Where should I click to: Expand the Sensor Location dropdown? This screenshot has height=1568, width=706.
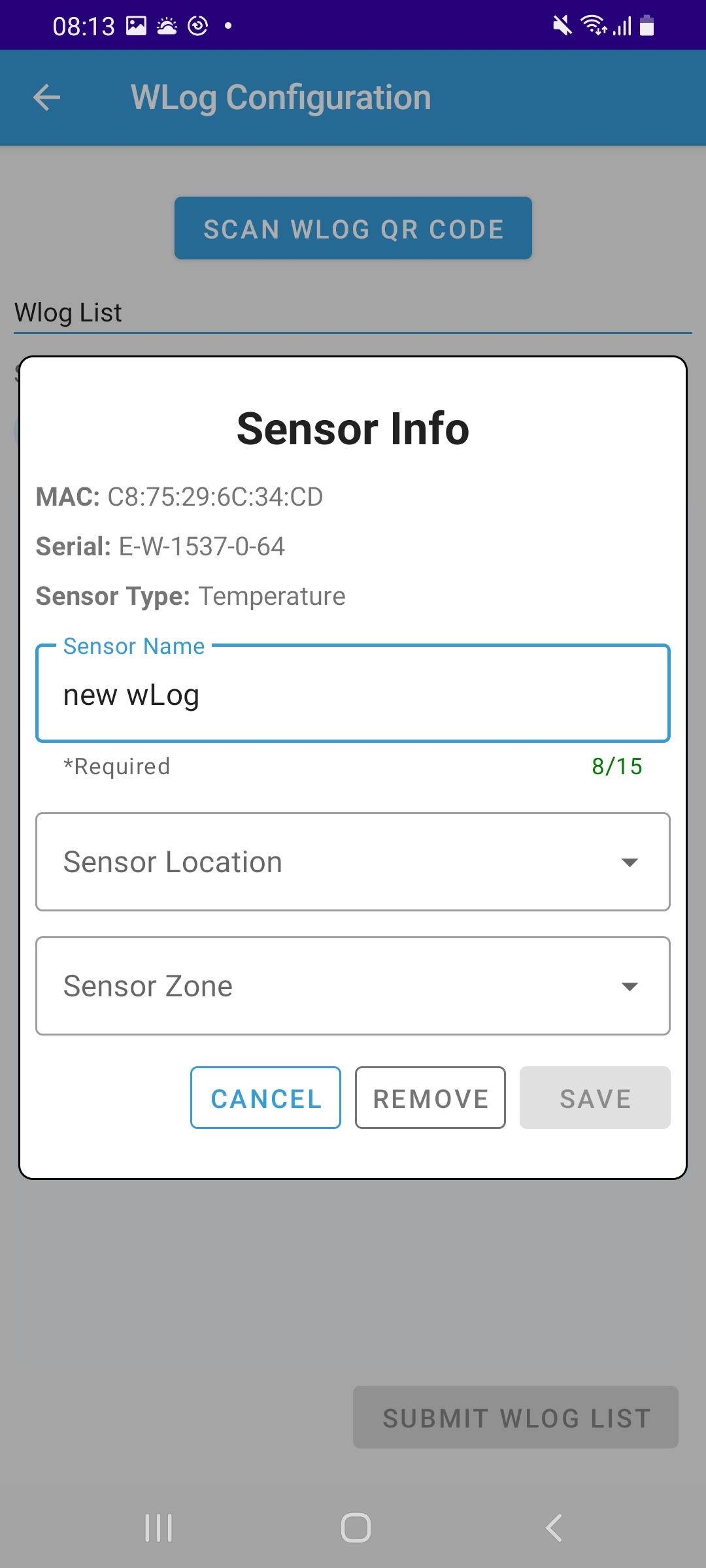[x=353, y=862]
